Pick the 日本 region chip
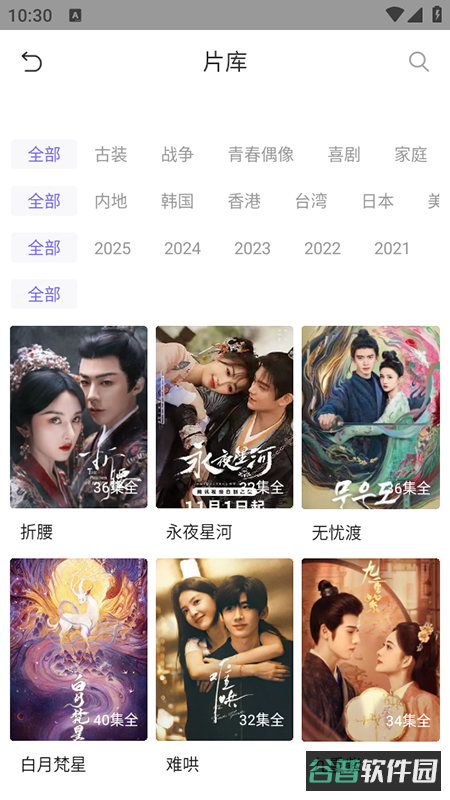Image resolution: width=450 pixels, height=800 pixels. tap(378, 201)
